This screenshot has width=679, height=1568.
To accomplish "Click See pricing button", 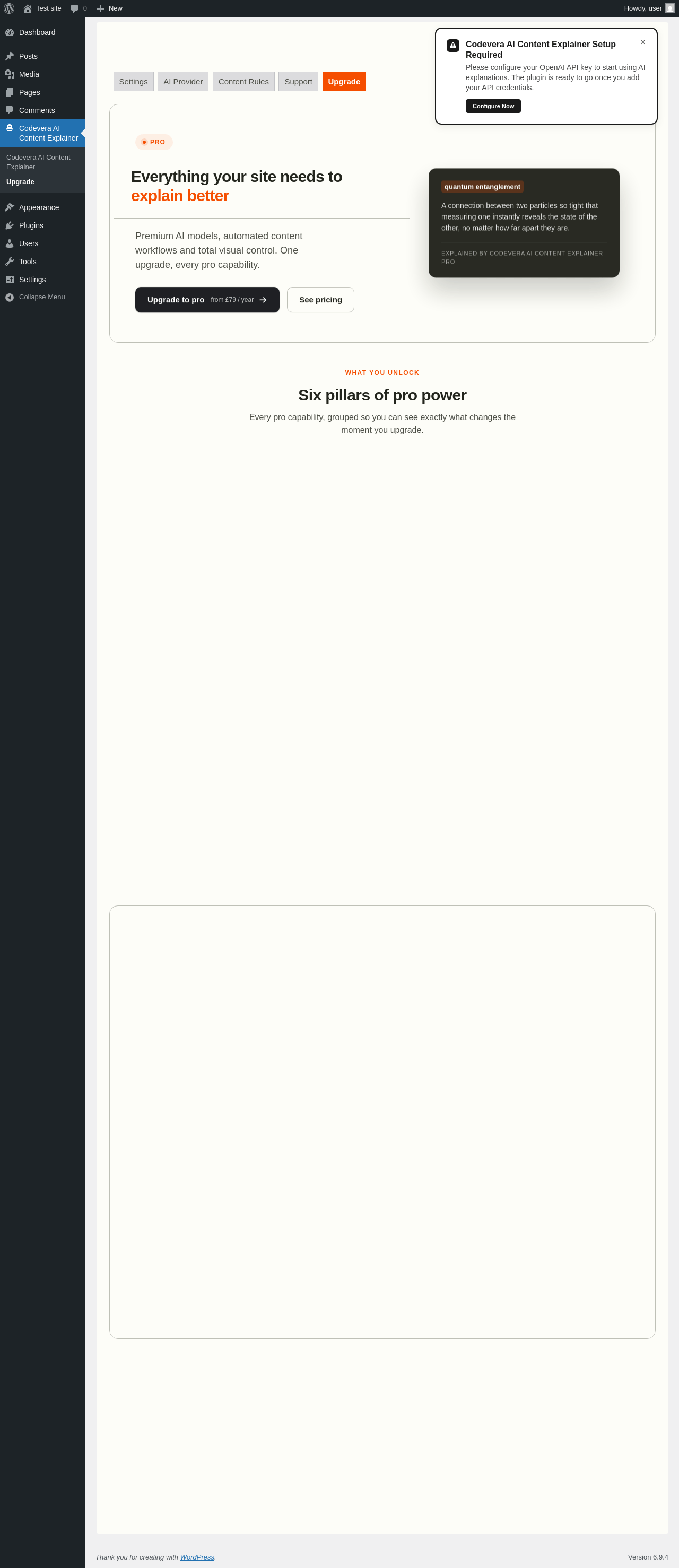I will (320, 300).
